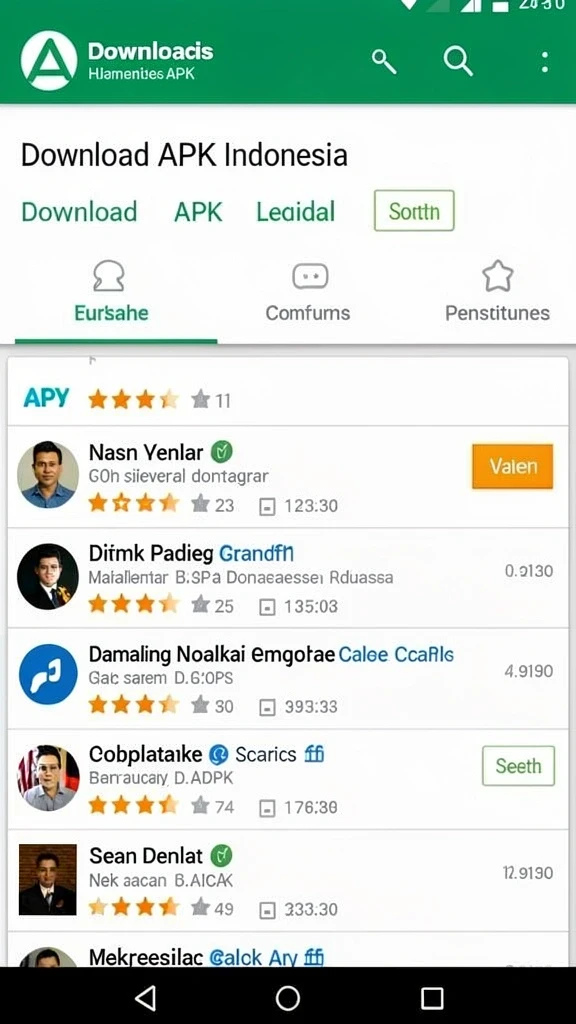Select the Download link
The height and width of the screenshot is (1024, 576).
79,212
